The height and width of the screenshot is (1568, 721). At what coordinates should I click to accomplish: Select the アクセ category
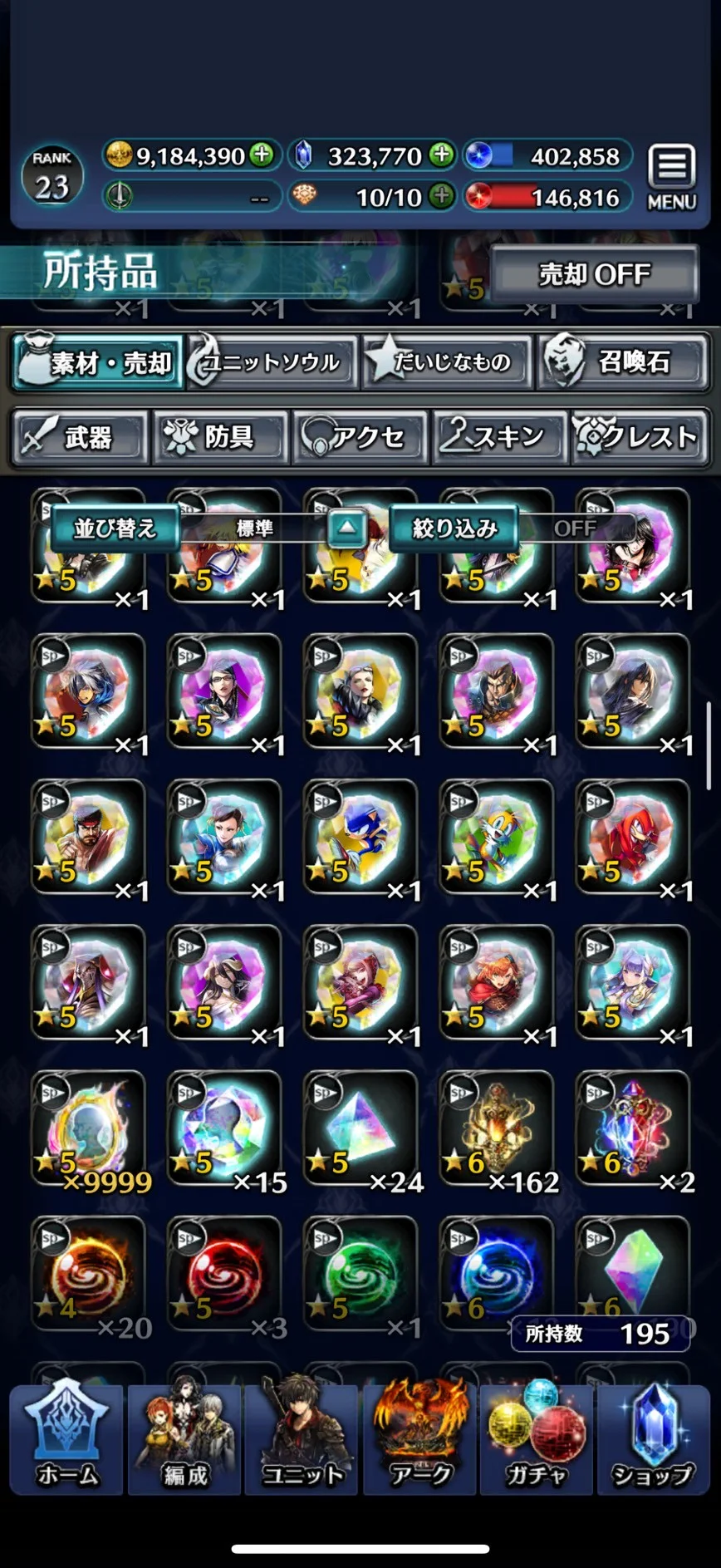[360, 437]
